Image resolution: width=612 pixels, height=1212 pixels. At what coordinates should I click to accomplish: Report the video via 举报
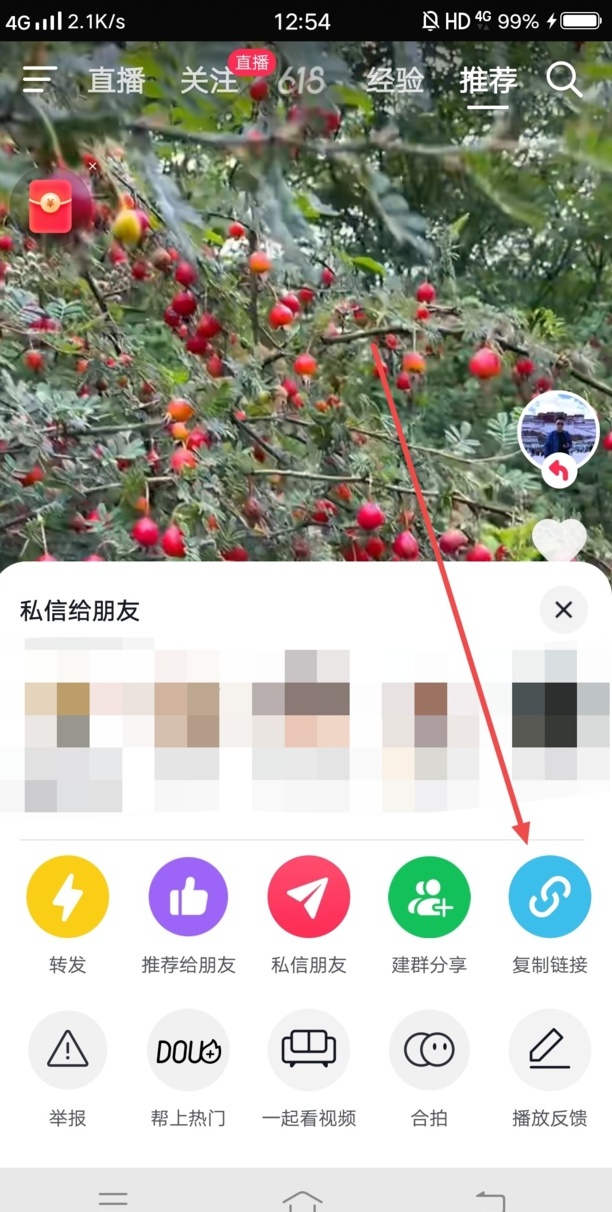point(68,1050)
